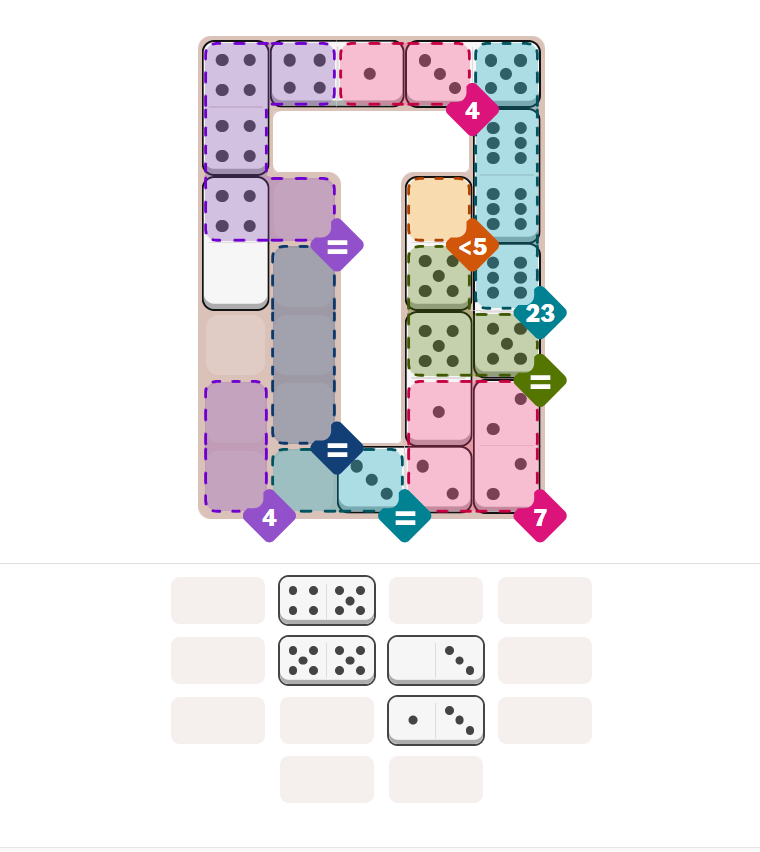Viewport: 760px width, 852px height.
Task: Select the 4-5 domino in the tray
Action: (327, 600)
